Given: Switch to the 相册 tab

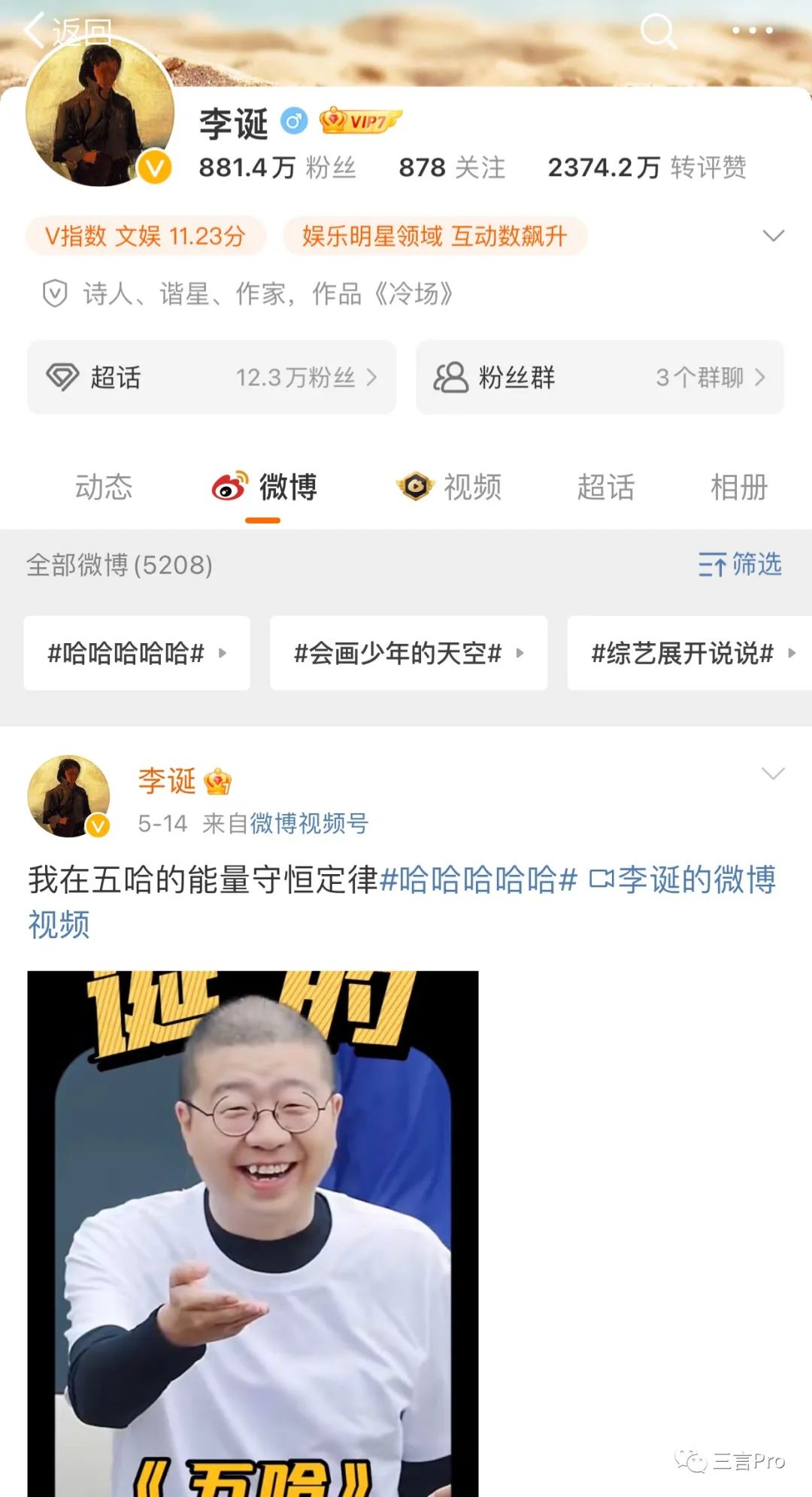Looking at the screenshot, I should (739, 487).
